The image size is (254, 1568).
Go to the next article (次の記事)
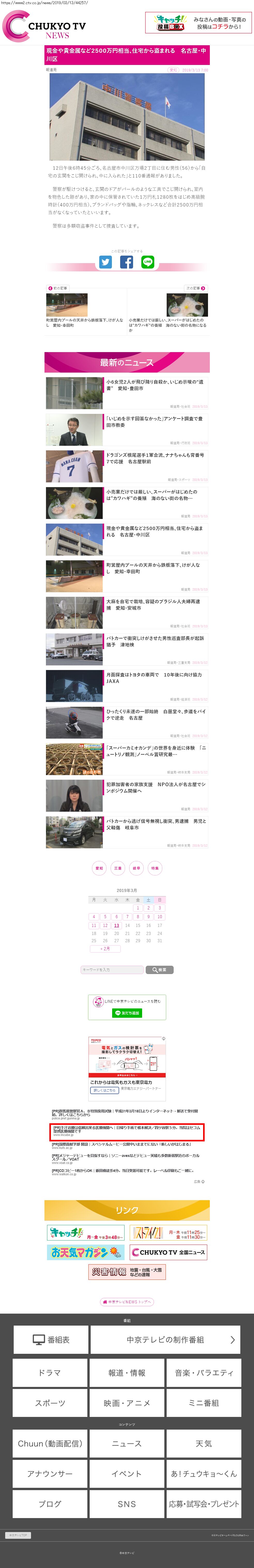pyautogui.click(x=196, y=288)
